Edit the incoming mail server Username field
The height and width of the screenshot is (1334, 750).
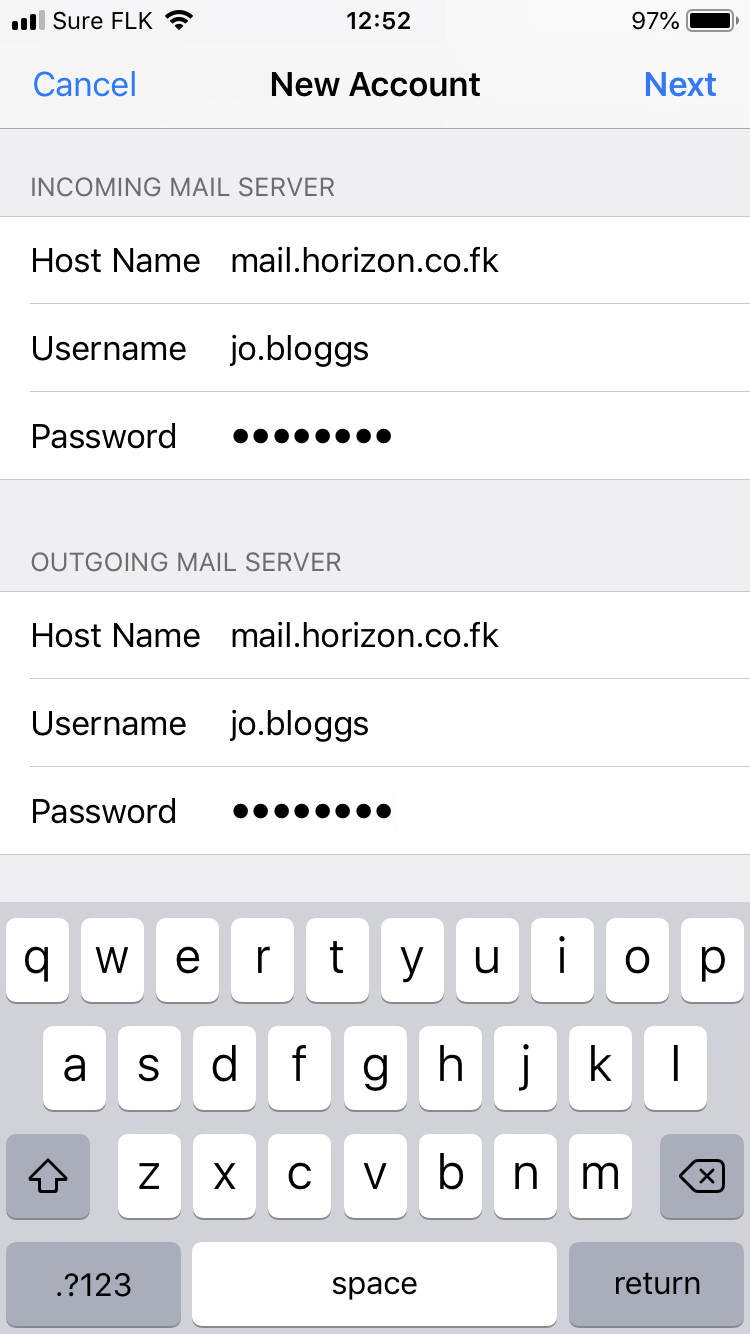click(x=375, y=348)
